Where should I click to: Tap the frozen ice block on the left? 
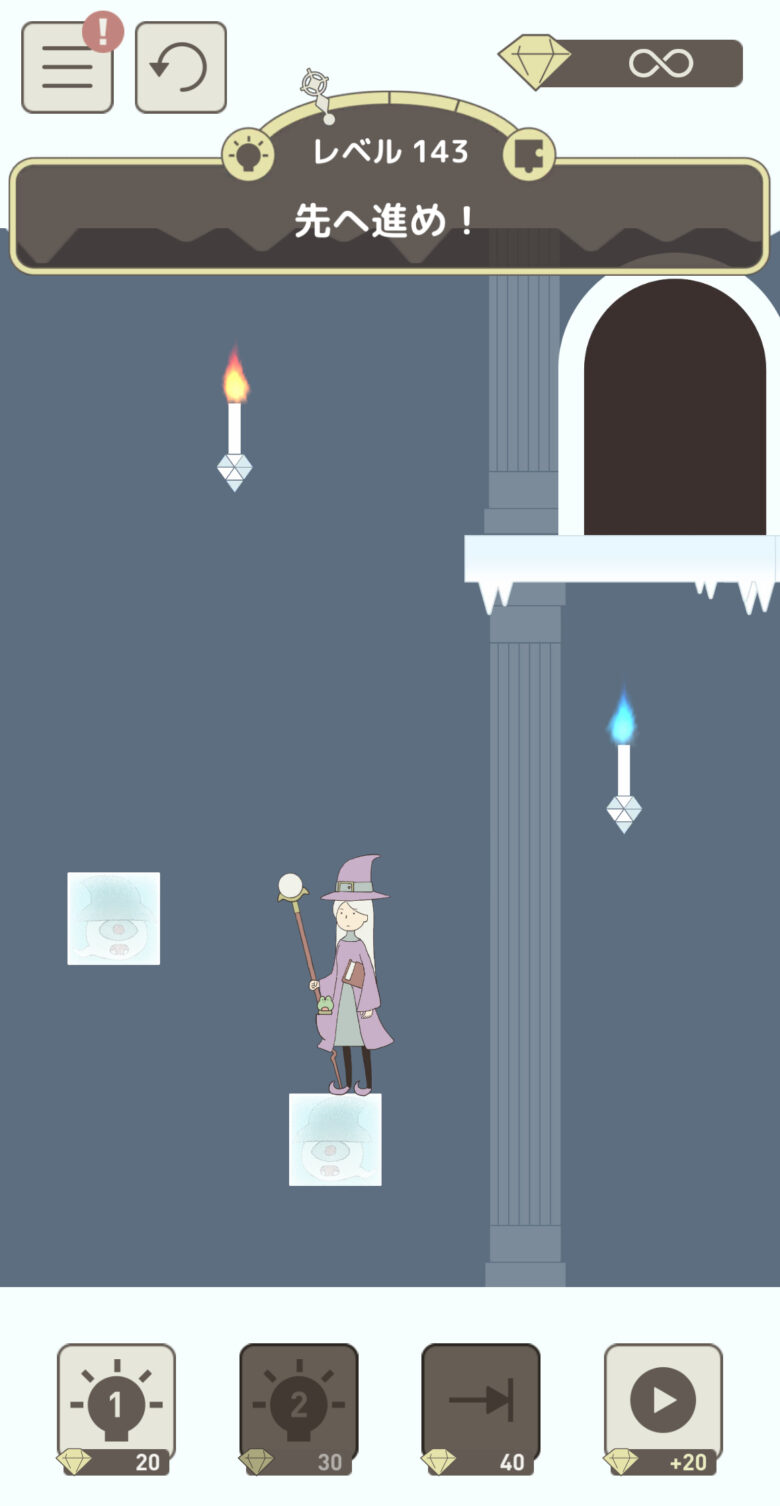[113, 918]
